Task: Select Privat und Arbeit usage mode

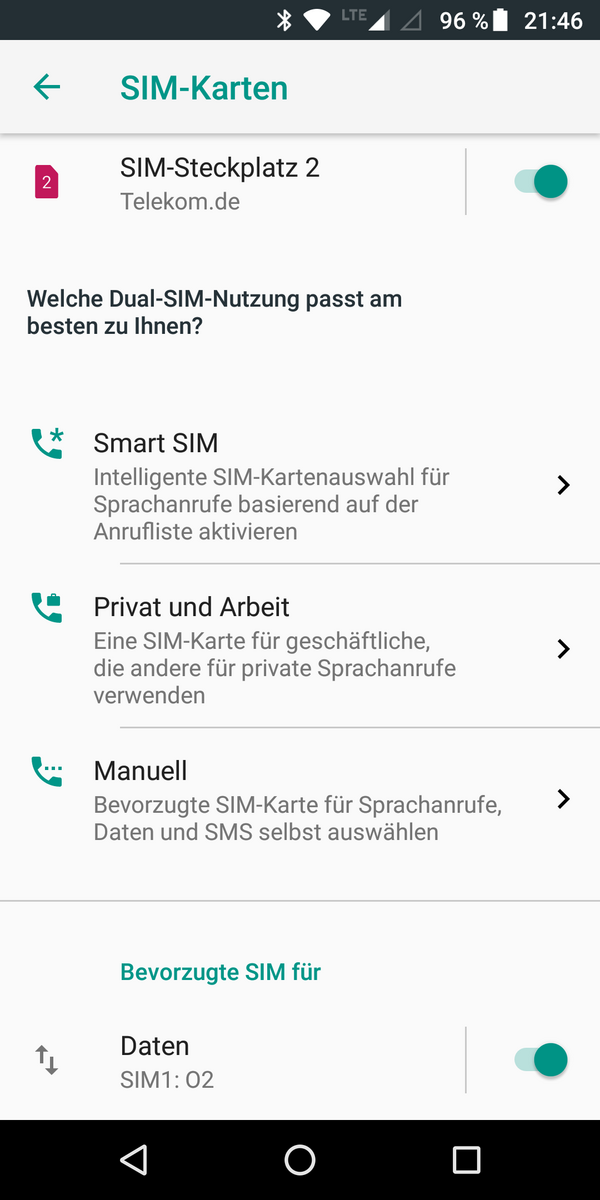Action: 300,650
